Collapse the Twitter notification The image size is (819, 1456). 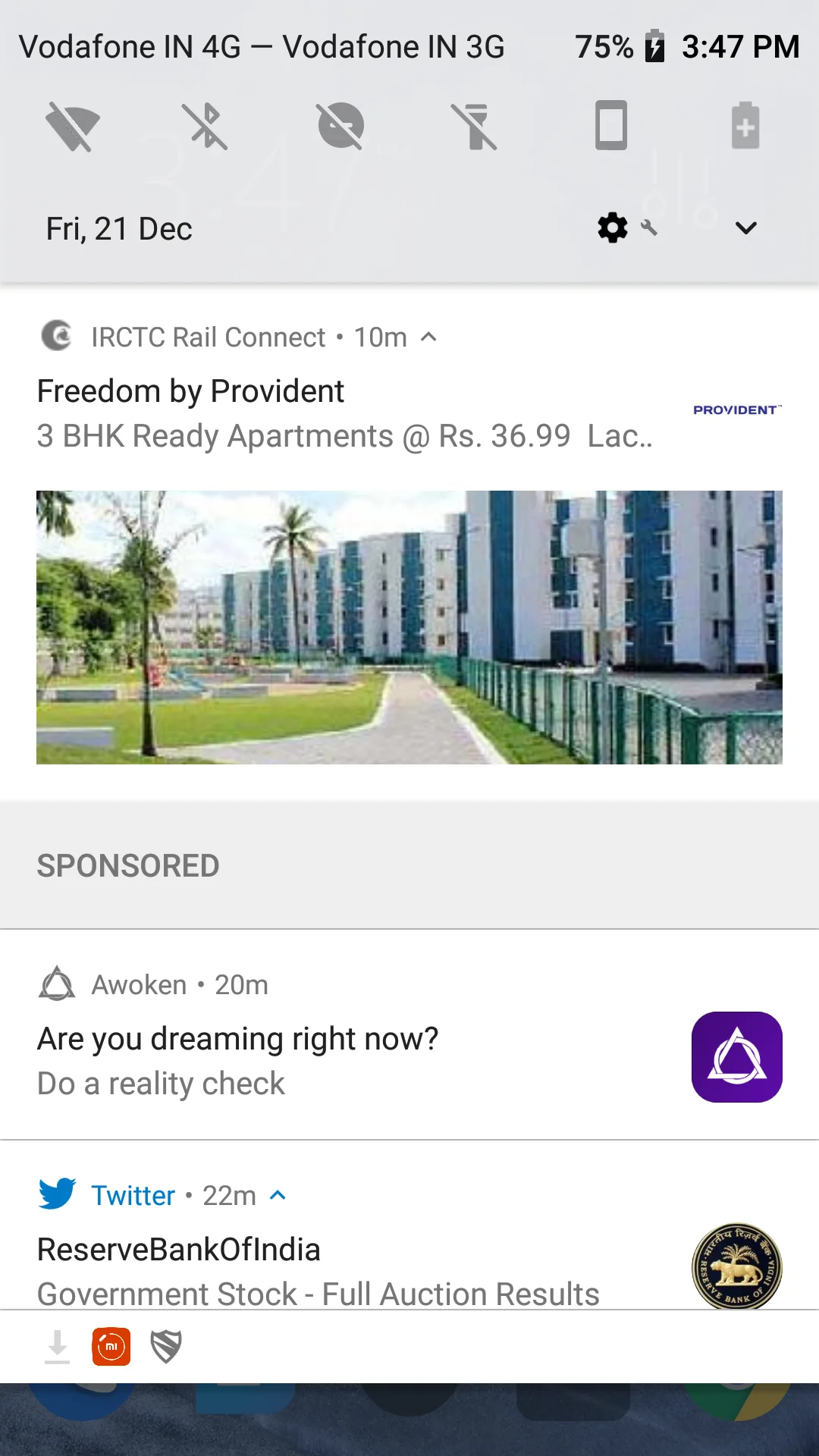pos(278,1196)
